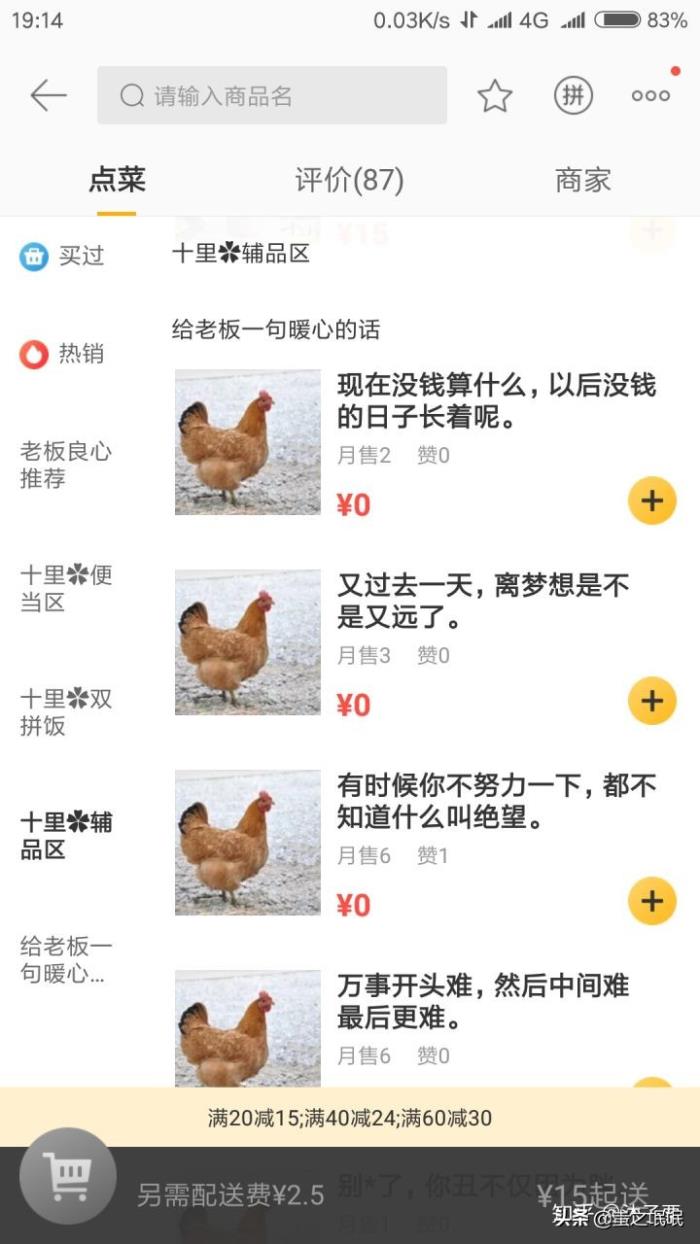700x1244 pixels.
Task: Open the three-dot overflow menu
Action: tap(650, 96)
